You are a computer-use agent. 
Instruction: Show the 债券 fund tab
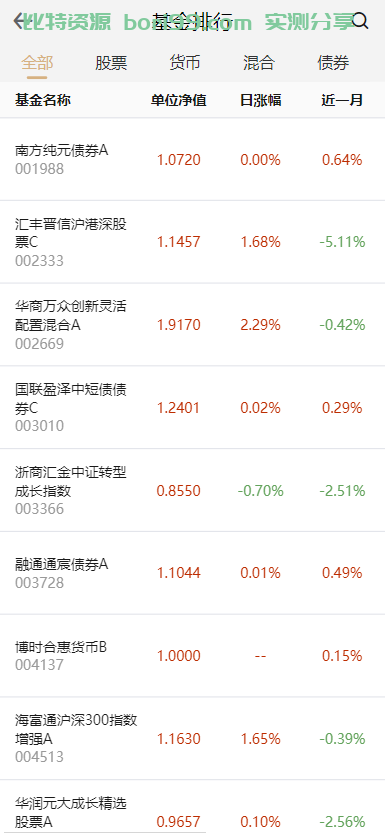coord(333,63)
